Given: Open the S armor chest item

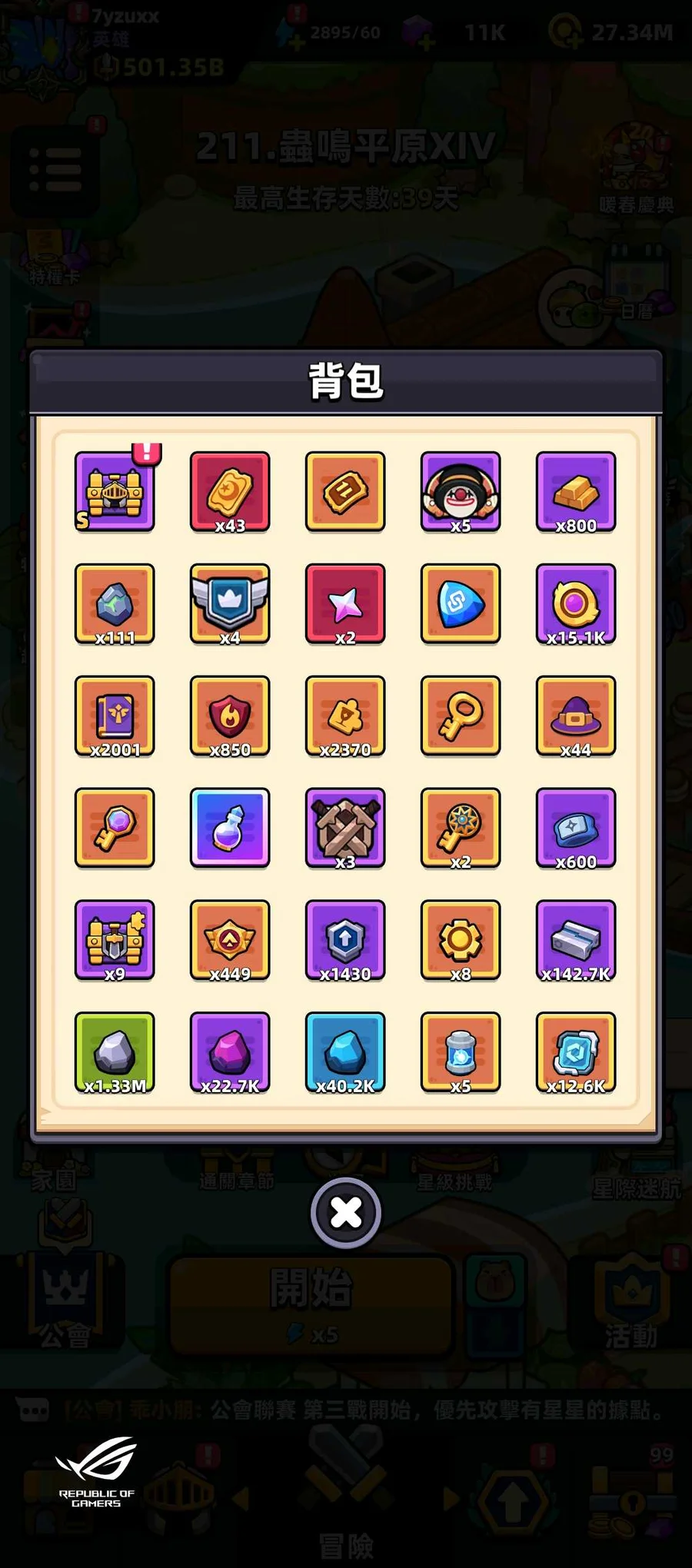Looking at the screenshot, I should pos(115,492).
